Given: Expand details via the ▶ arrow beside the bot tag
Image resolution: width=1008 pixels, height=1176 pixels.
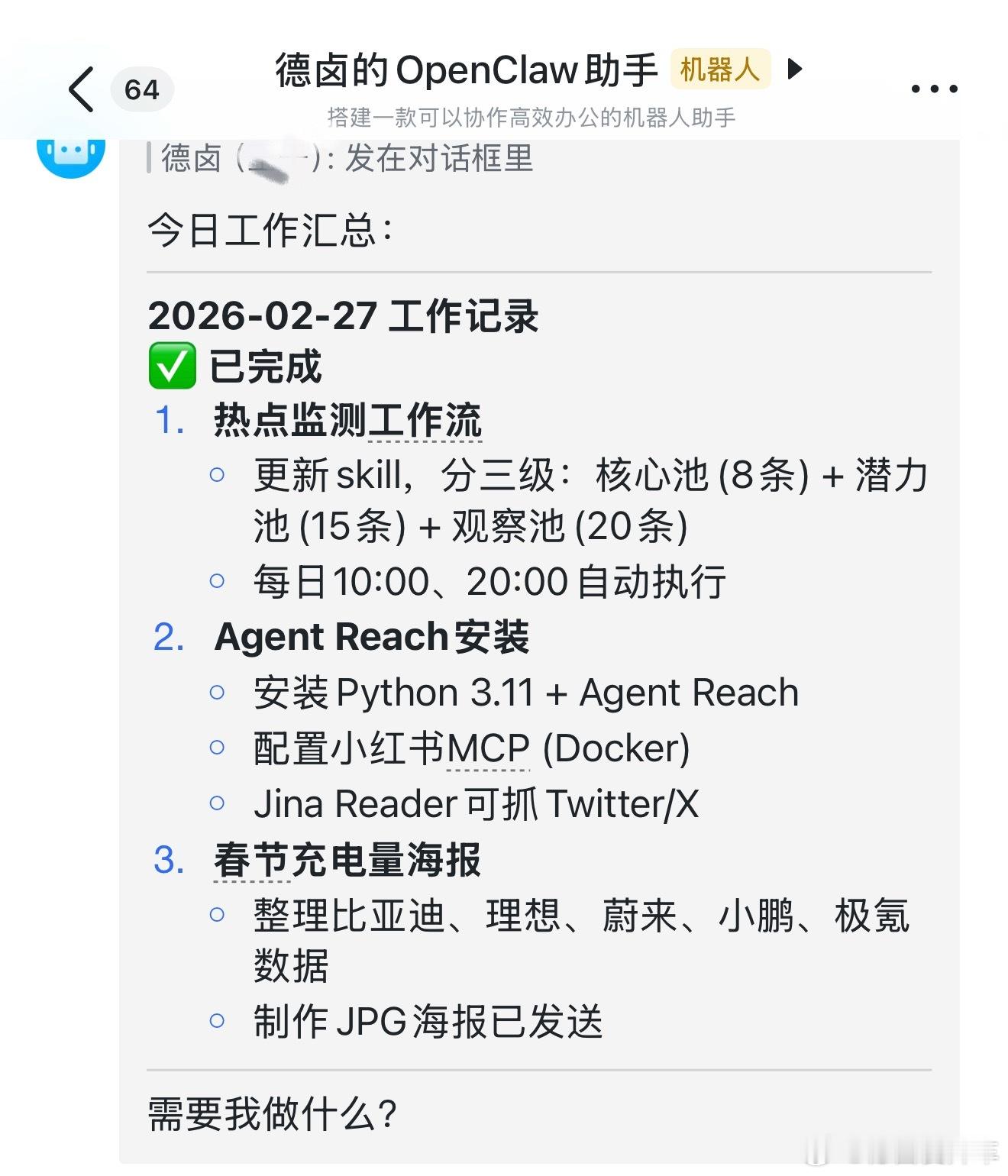Looking at the screenshot, I should (794, 69).
